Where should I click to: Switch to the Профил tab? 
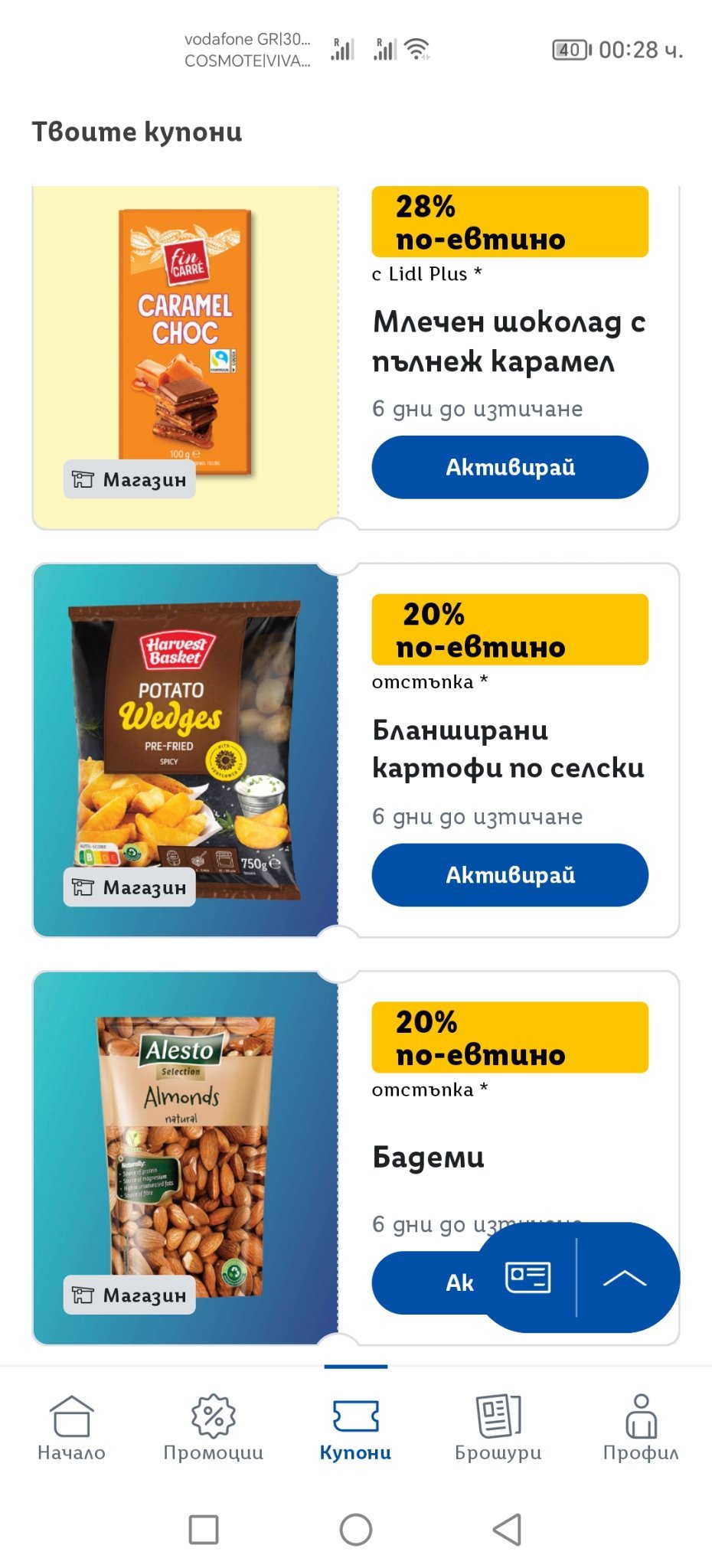point(641,1426)
